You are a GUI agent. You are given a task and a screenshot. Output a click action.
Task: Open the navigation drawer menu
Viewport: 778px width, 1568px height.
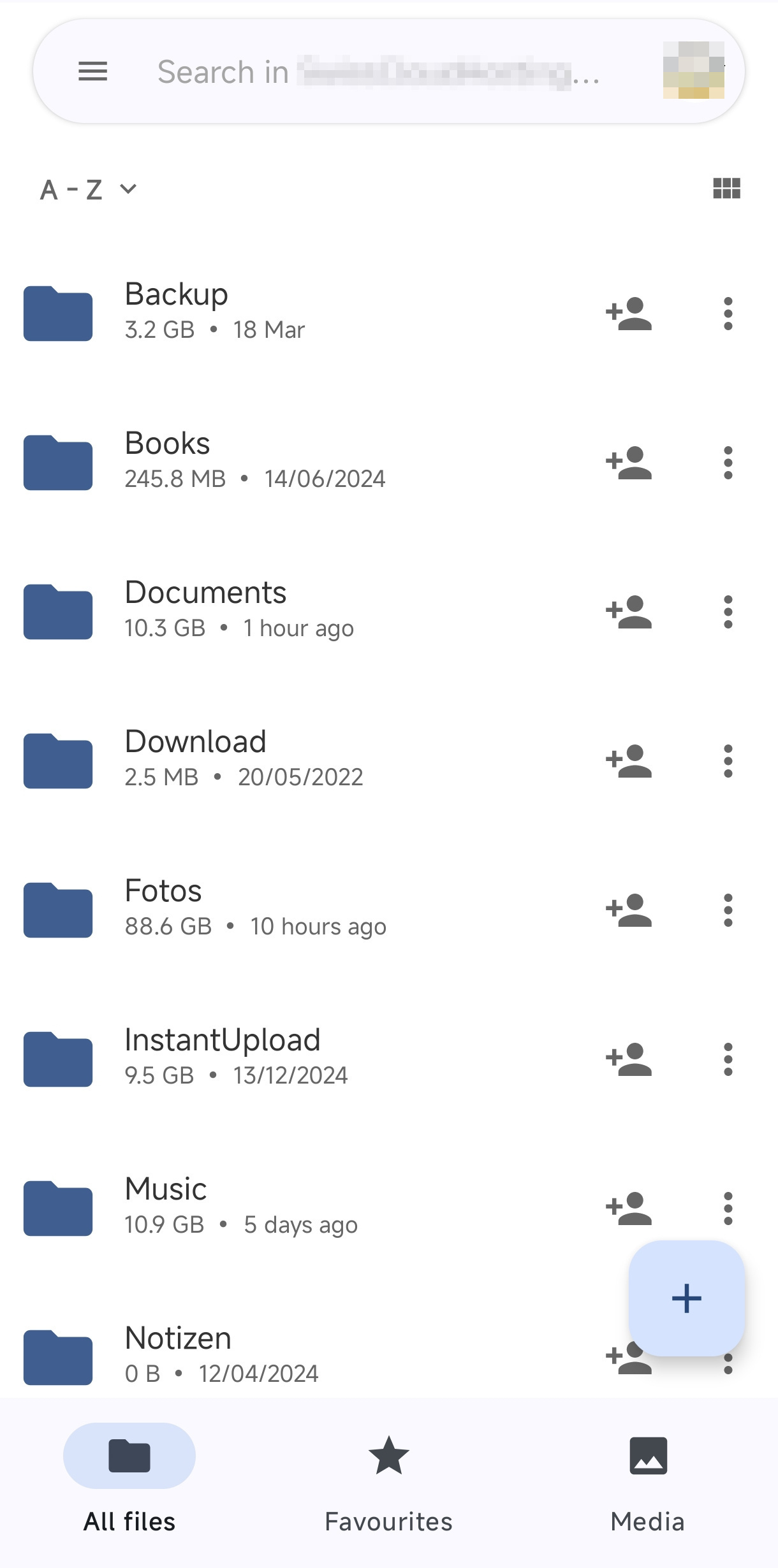click(x=92, y=71)
